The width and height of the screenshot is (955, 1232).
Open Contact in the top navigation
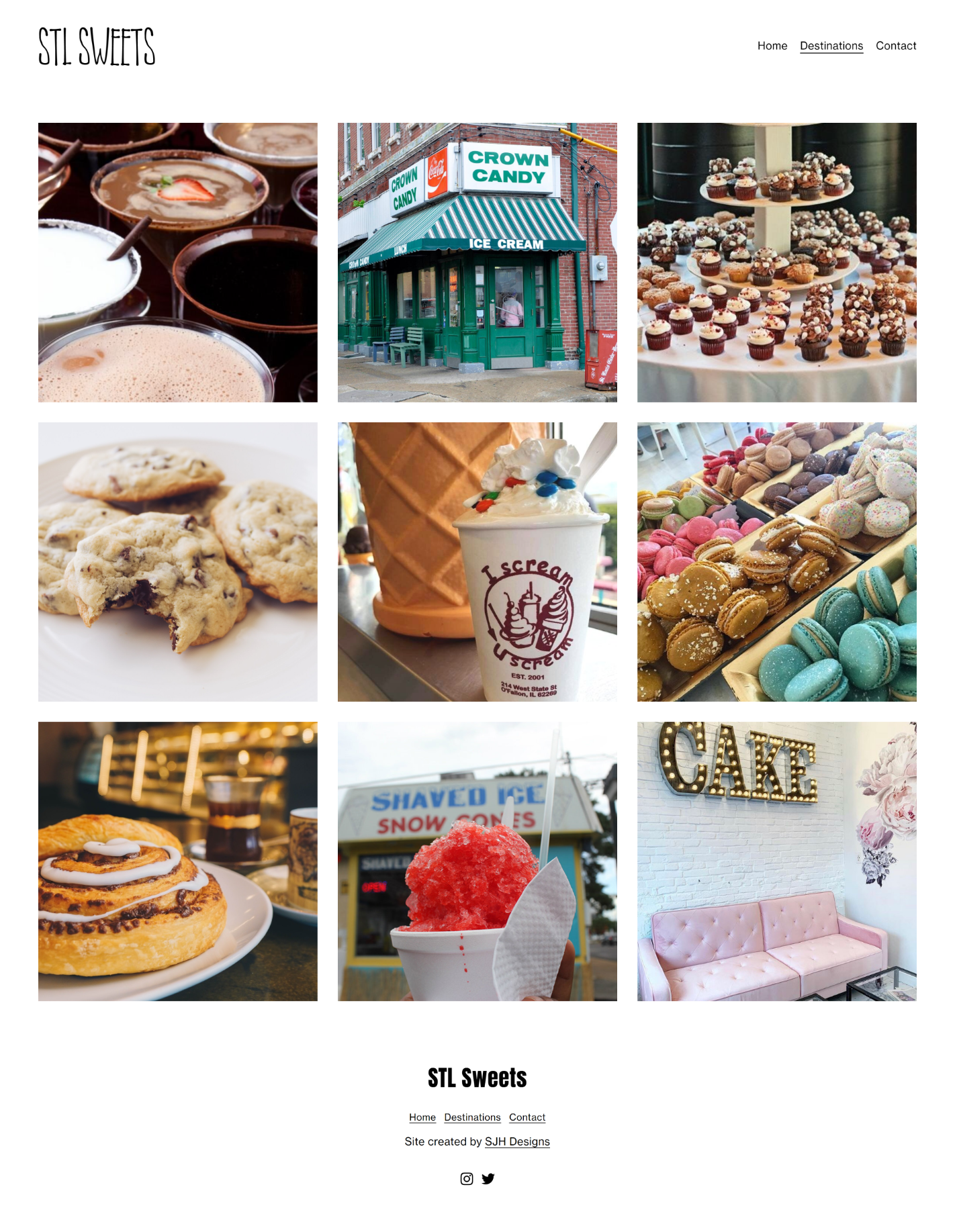(x=895, y=46)
